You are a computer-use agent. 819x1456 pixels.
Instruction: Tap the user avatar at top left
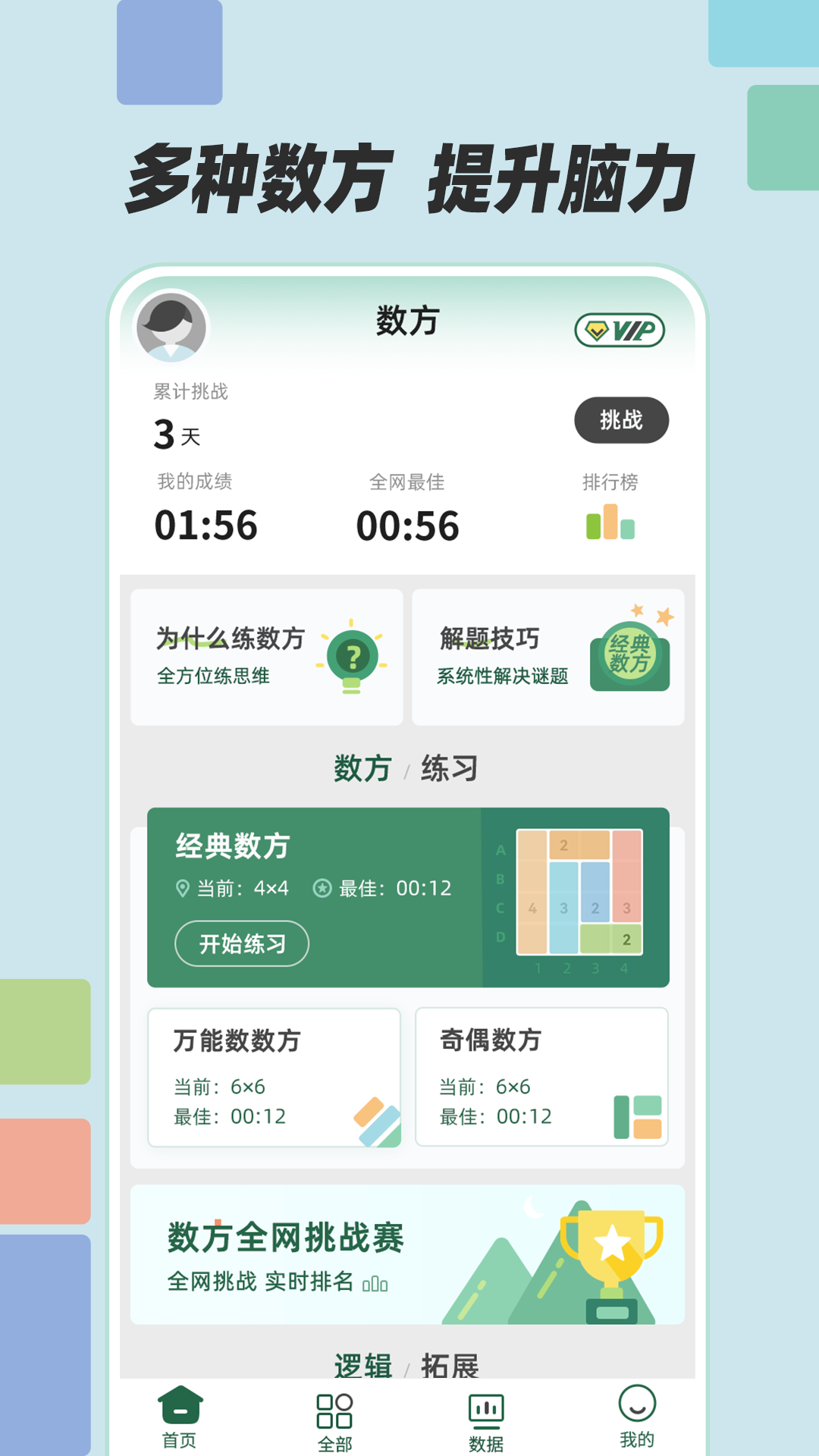point(173,326)
